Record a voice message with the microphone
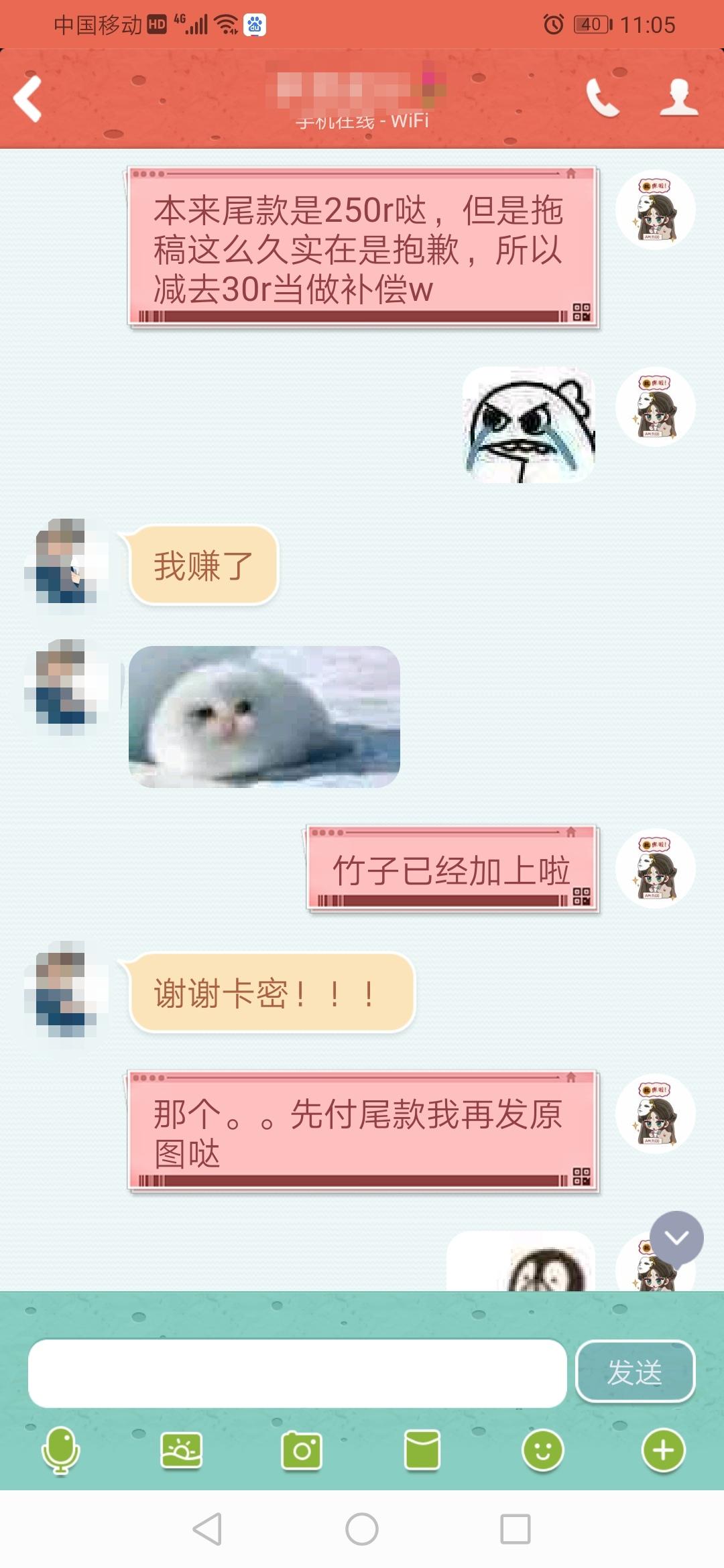Image resolution: width=724 pixels, height=1568 pixels. [x=60, y=1451]
